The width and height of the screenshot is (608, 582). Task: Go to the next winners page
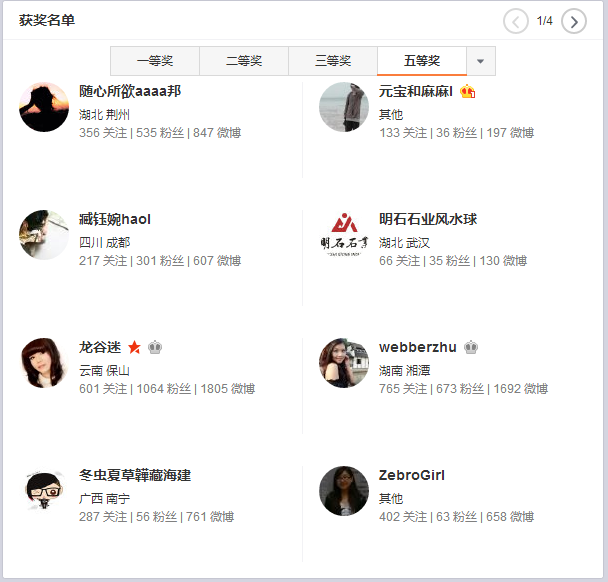tap(574, 21)
